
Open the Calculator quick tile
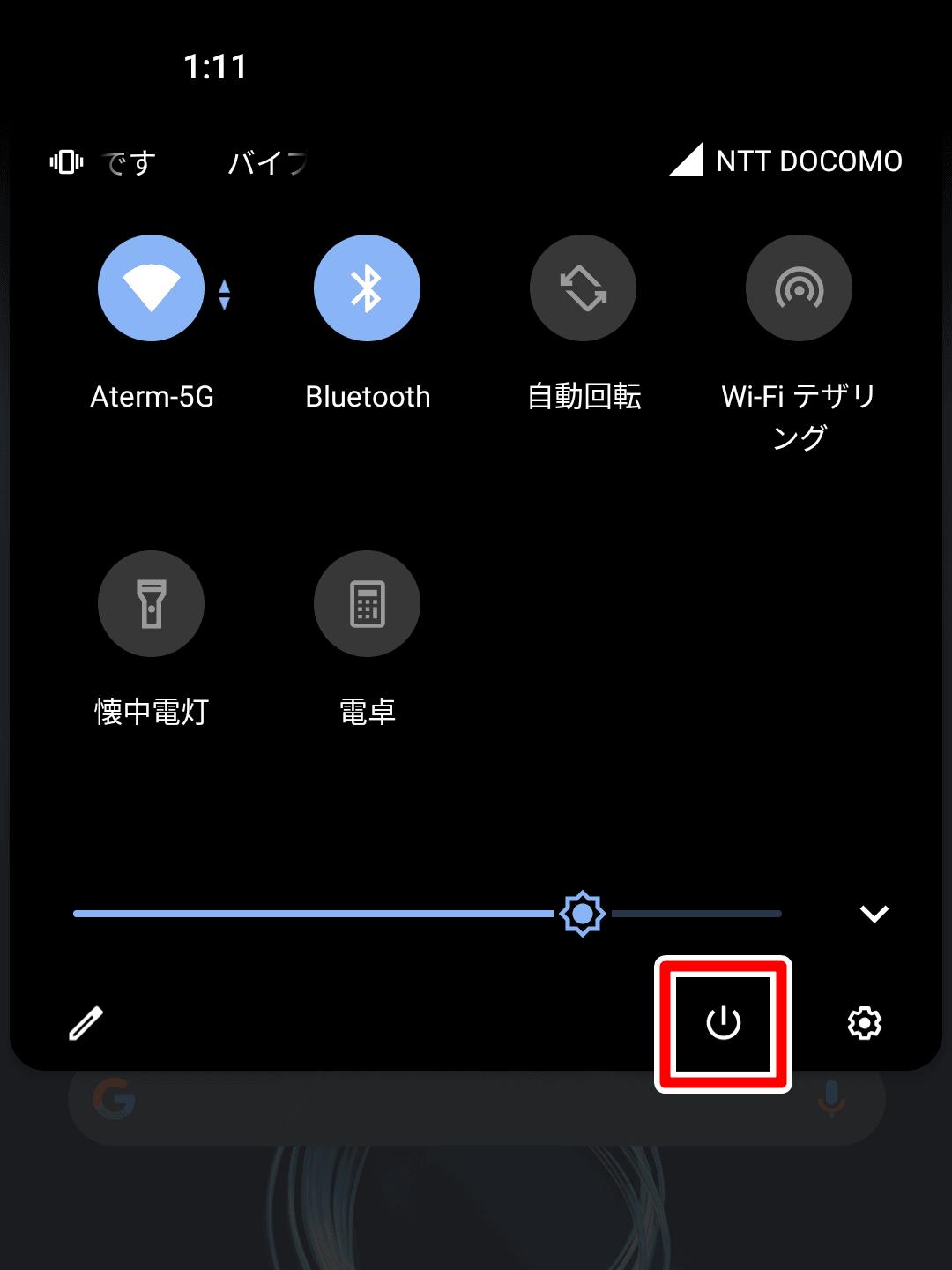click(367, 603)
